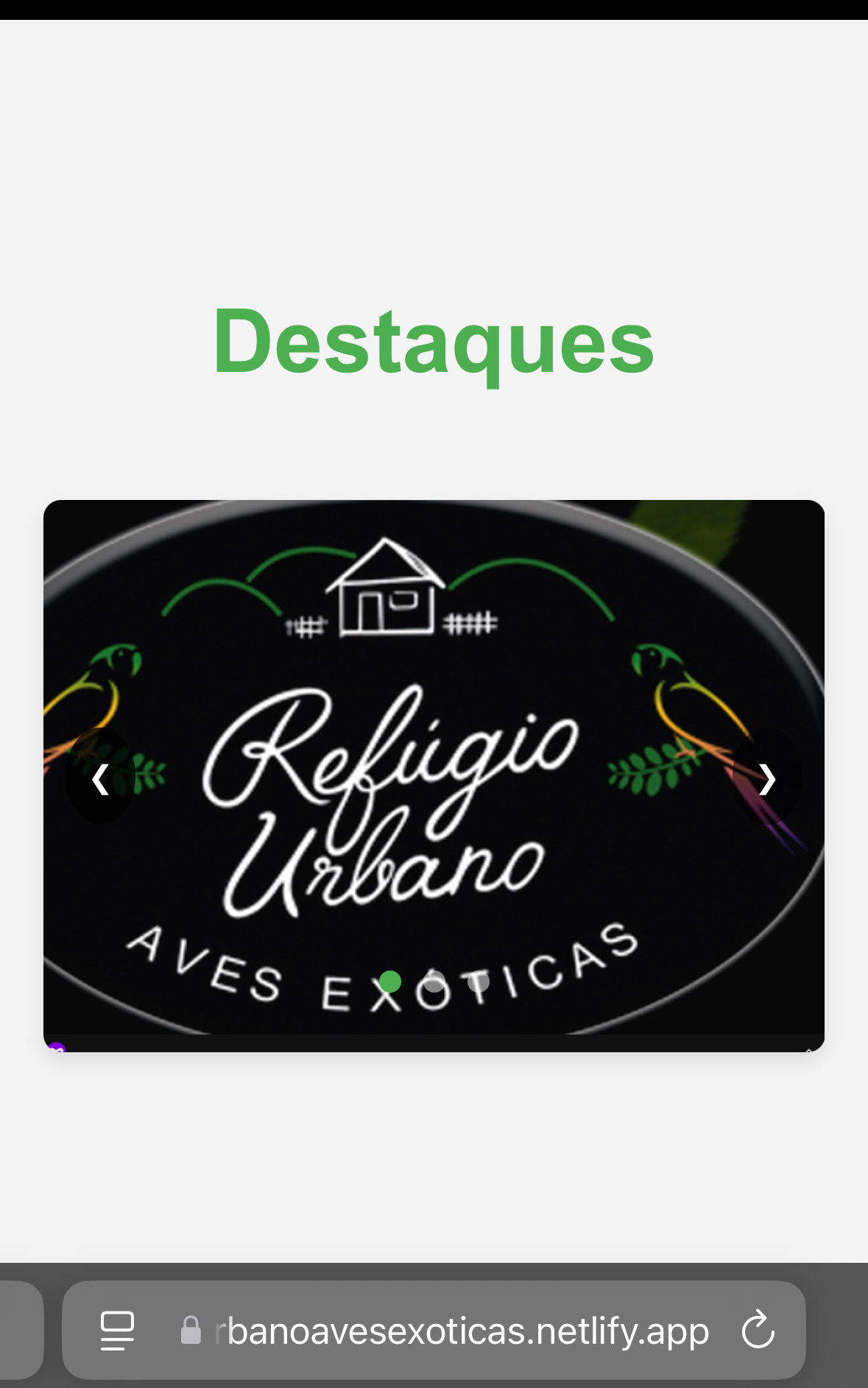Click the padlock icon in the address bar
868x1388 pixels.
[x=191, y=1331]
